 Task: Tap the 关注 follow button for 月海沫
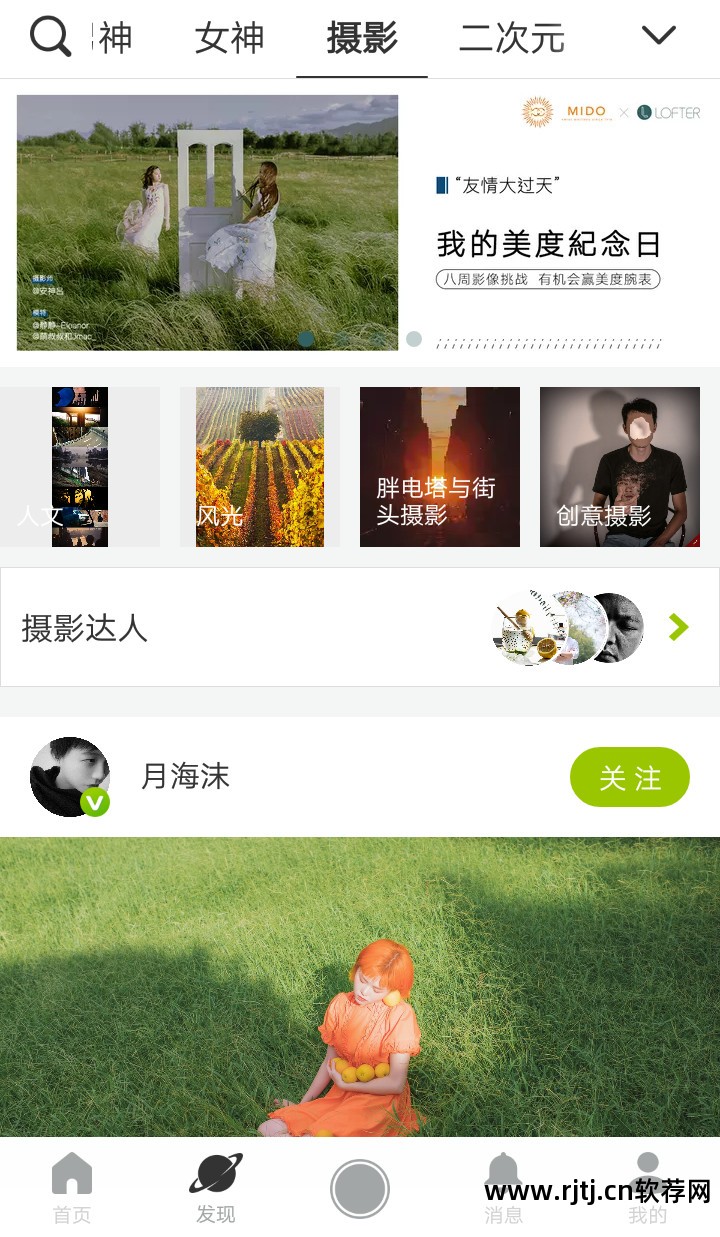[x=629, y=777]
